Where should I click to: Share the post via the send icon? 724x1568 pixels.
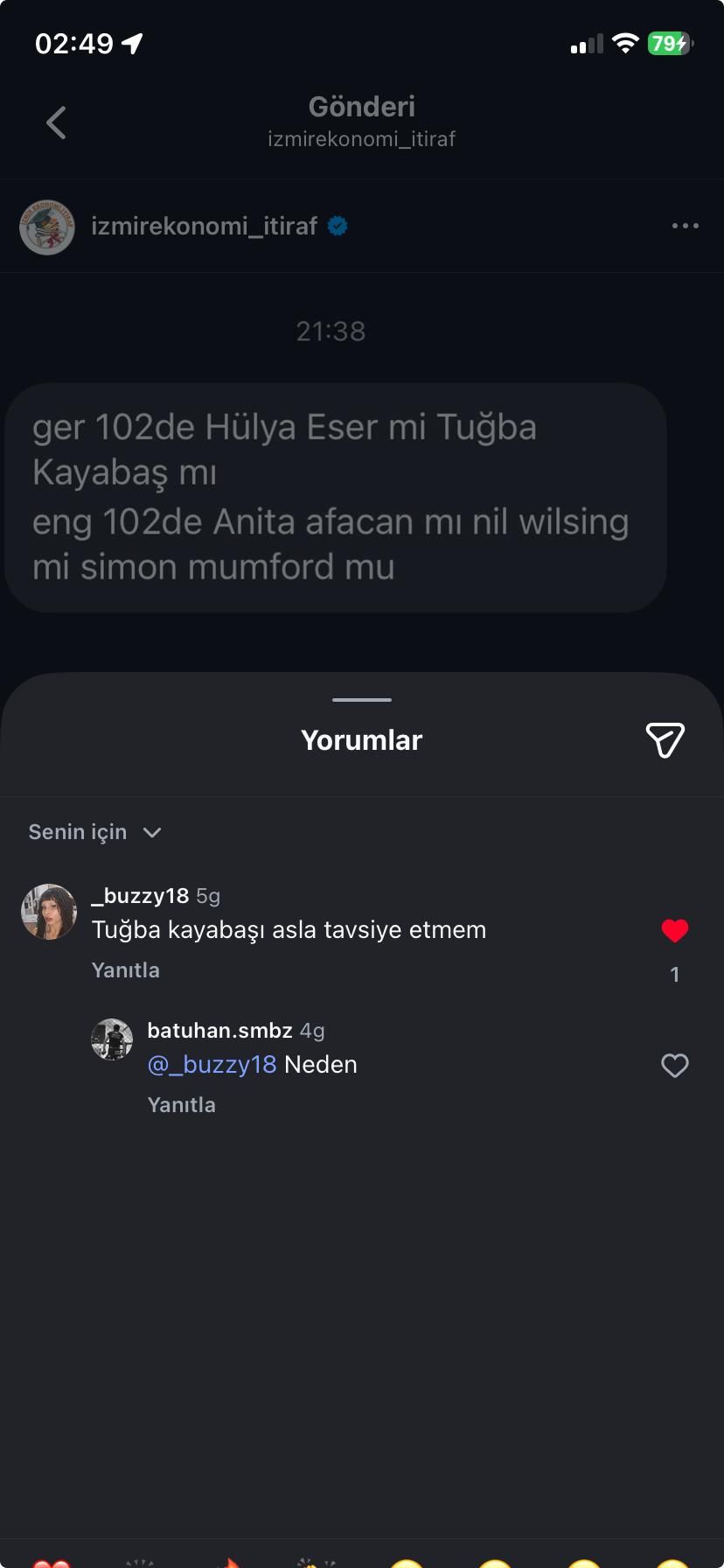point(665,740)
